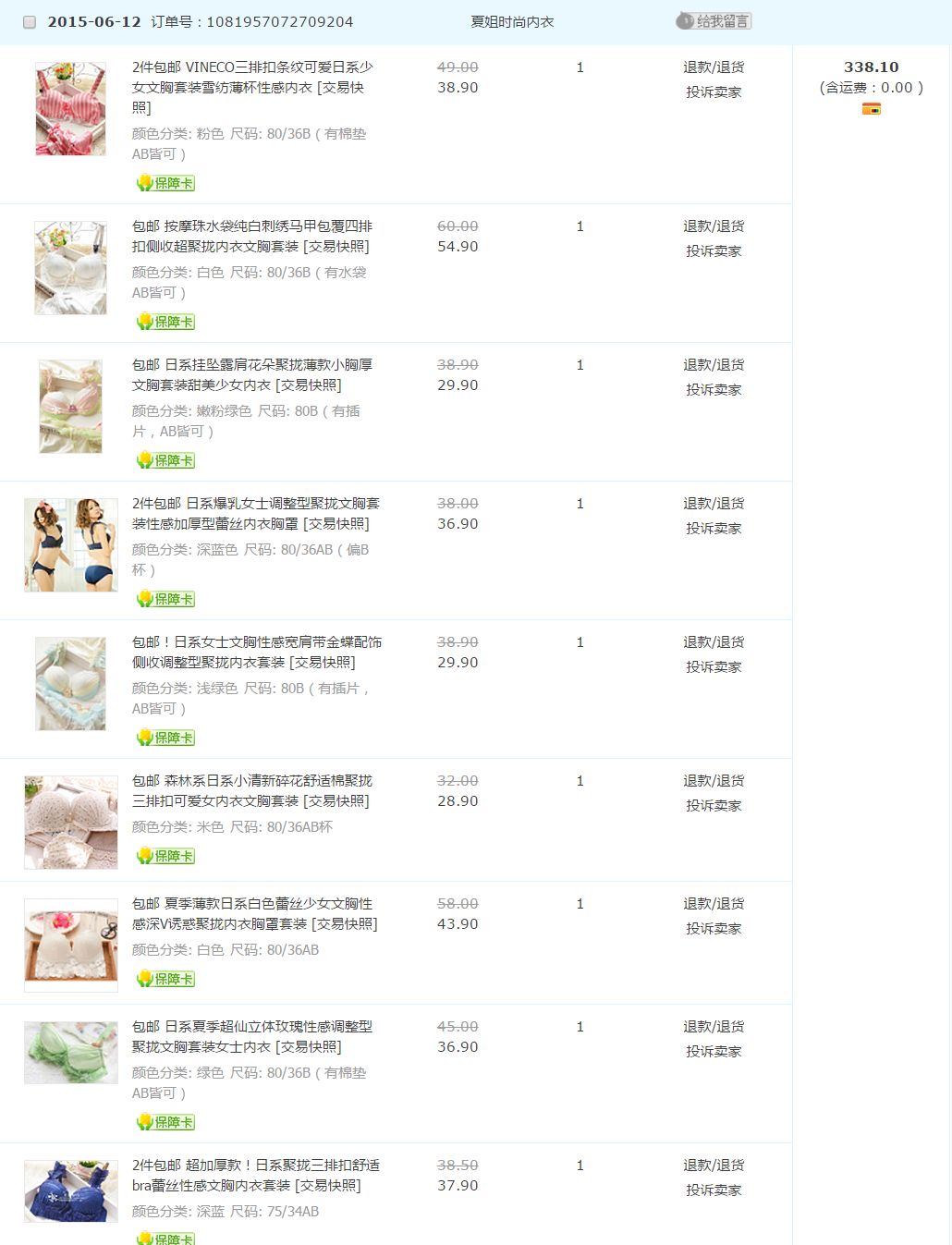Request 退款/退货 for the 森林系 28.90 item
Image resolution: width=952 pixels, height=1245 pixels.
point(714,781)
